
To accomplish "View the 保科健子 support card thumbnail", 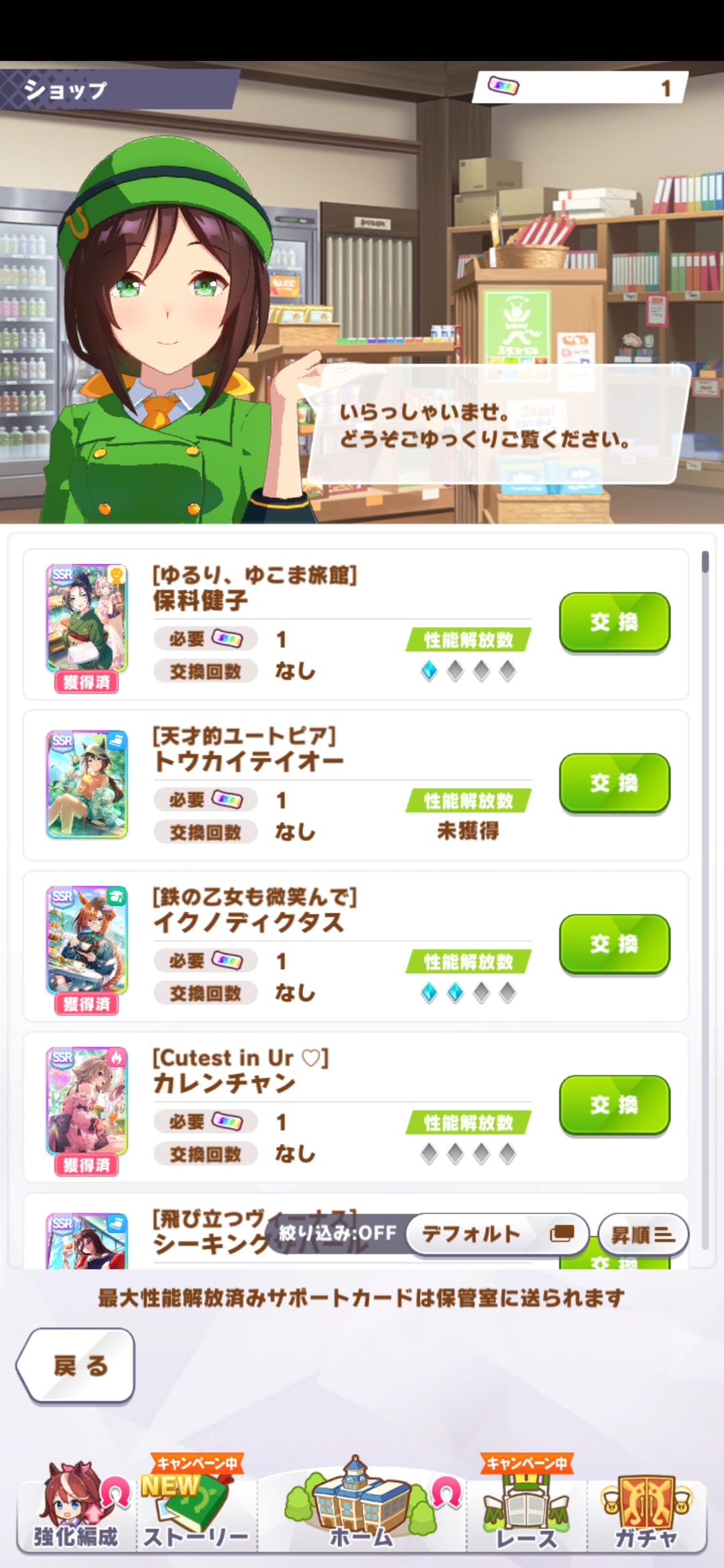I will (86, 618).
